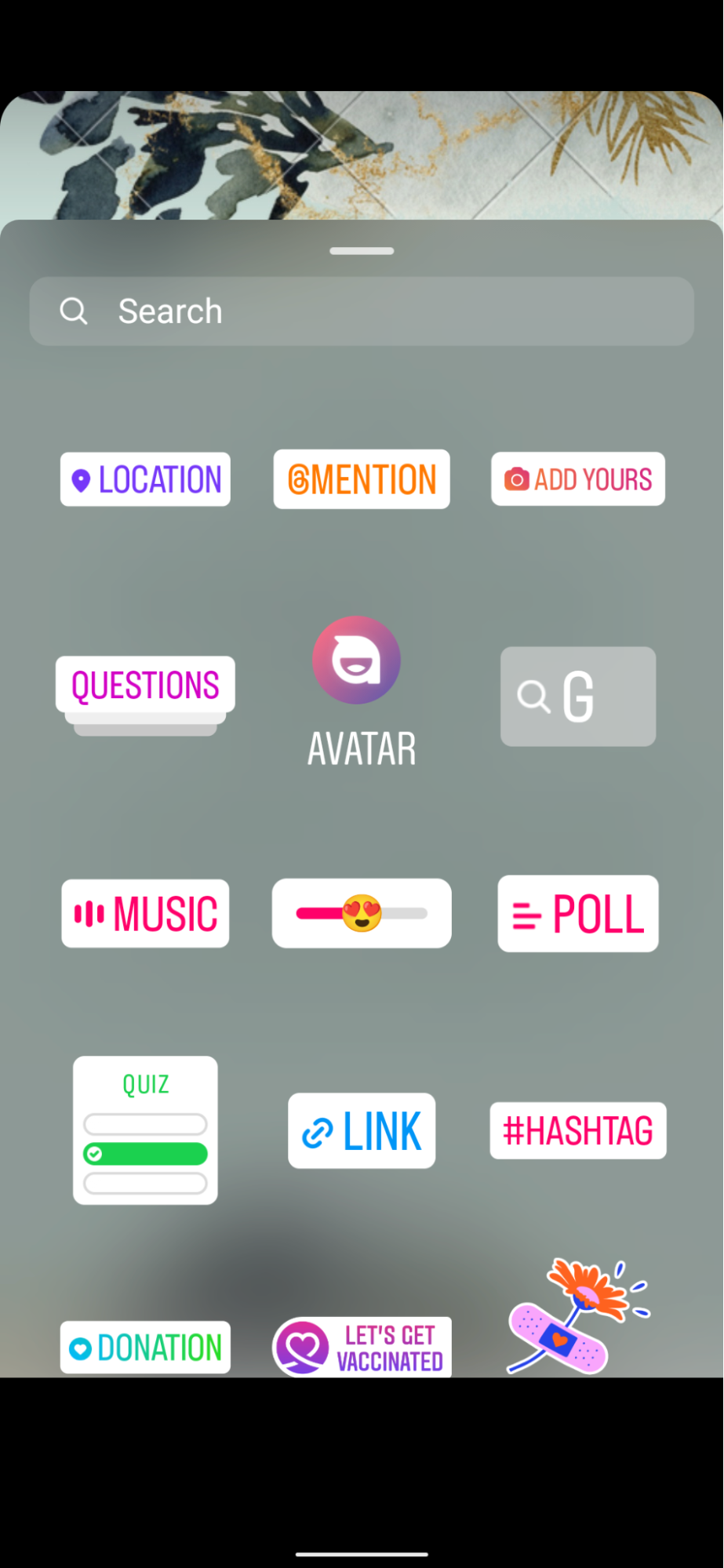Select the Poll sticker
Image resolution: width=724 pixels, height=1568 pixels.
click(577, 913)
